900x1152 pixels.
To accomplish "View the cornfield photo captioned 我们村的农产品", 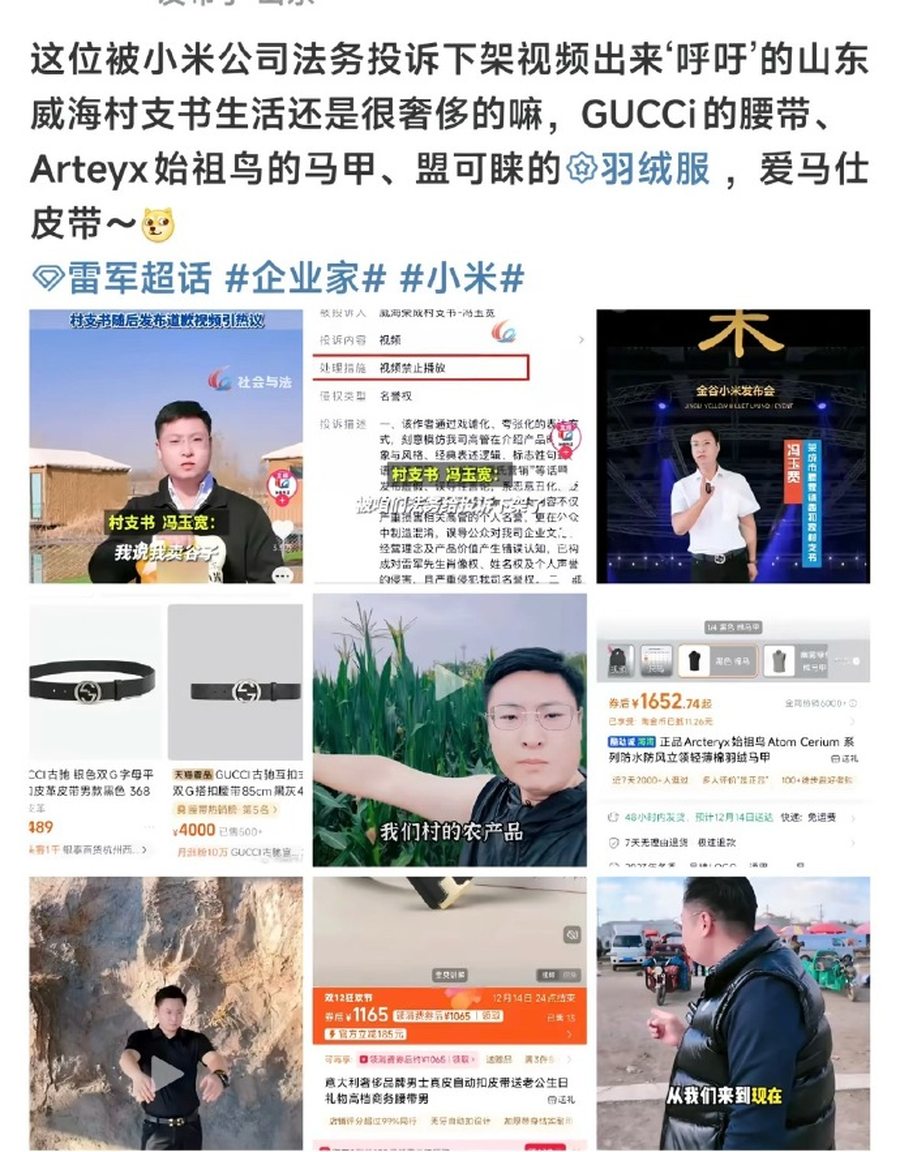I will click(x=449, y=730).
